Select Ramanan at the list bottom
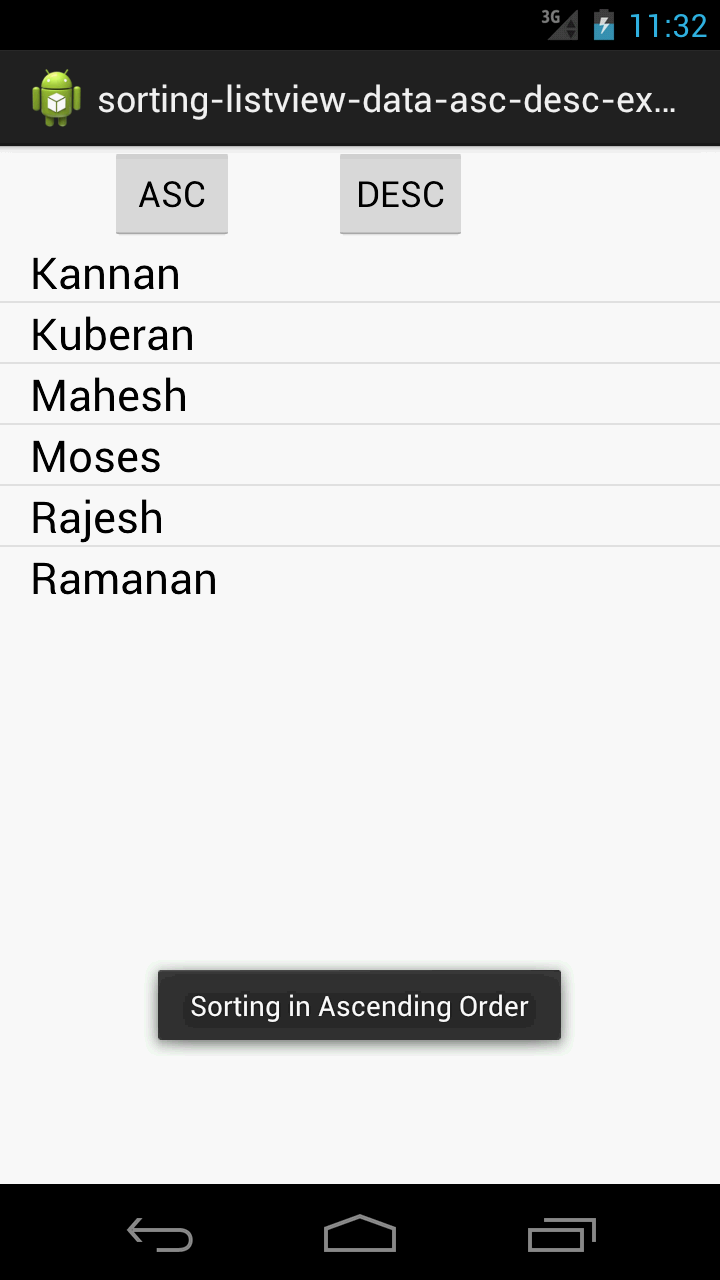Viewport: 720px width, 1280px height. coord(123,578)
